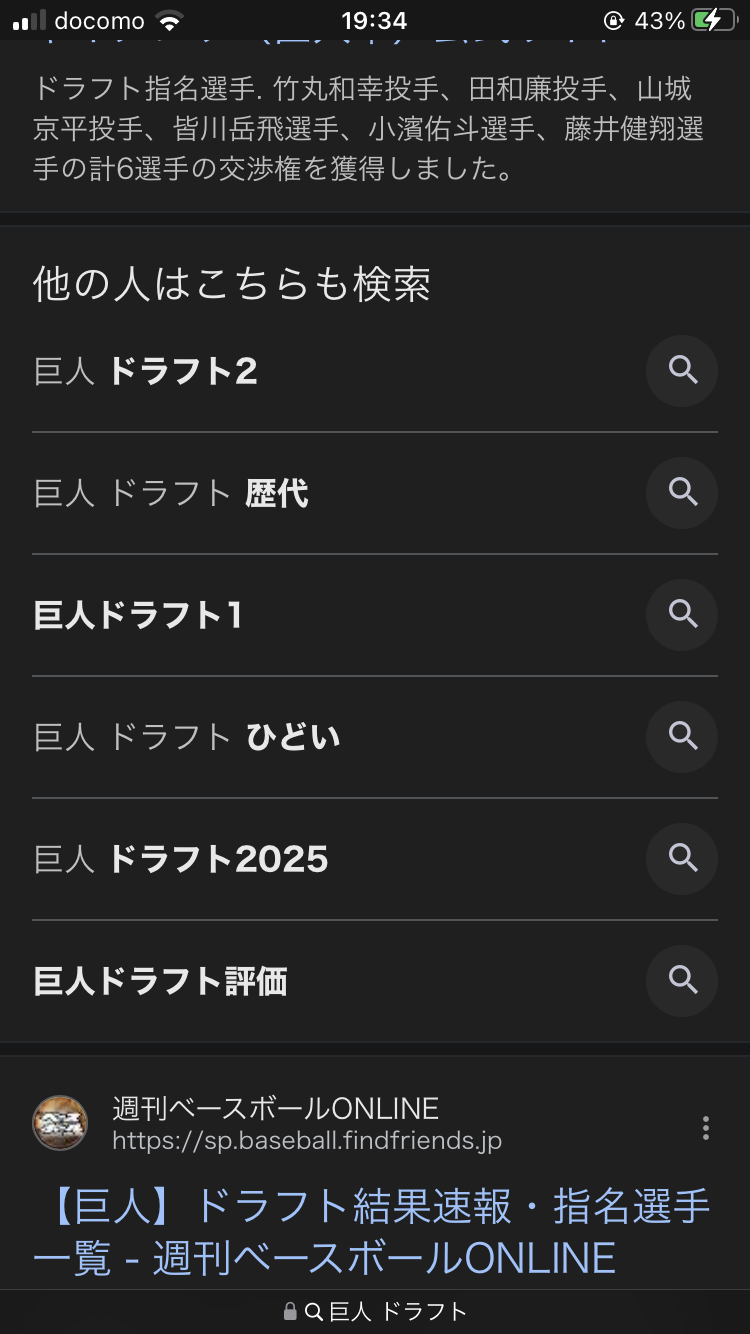Tap the address bar showing 巨人 ドラフト

click(x=375, y=1312)
